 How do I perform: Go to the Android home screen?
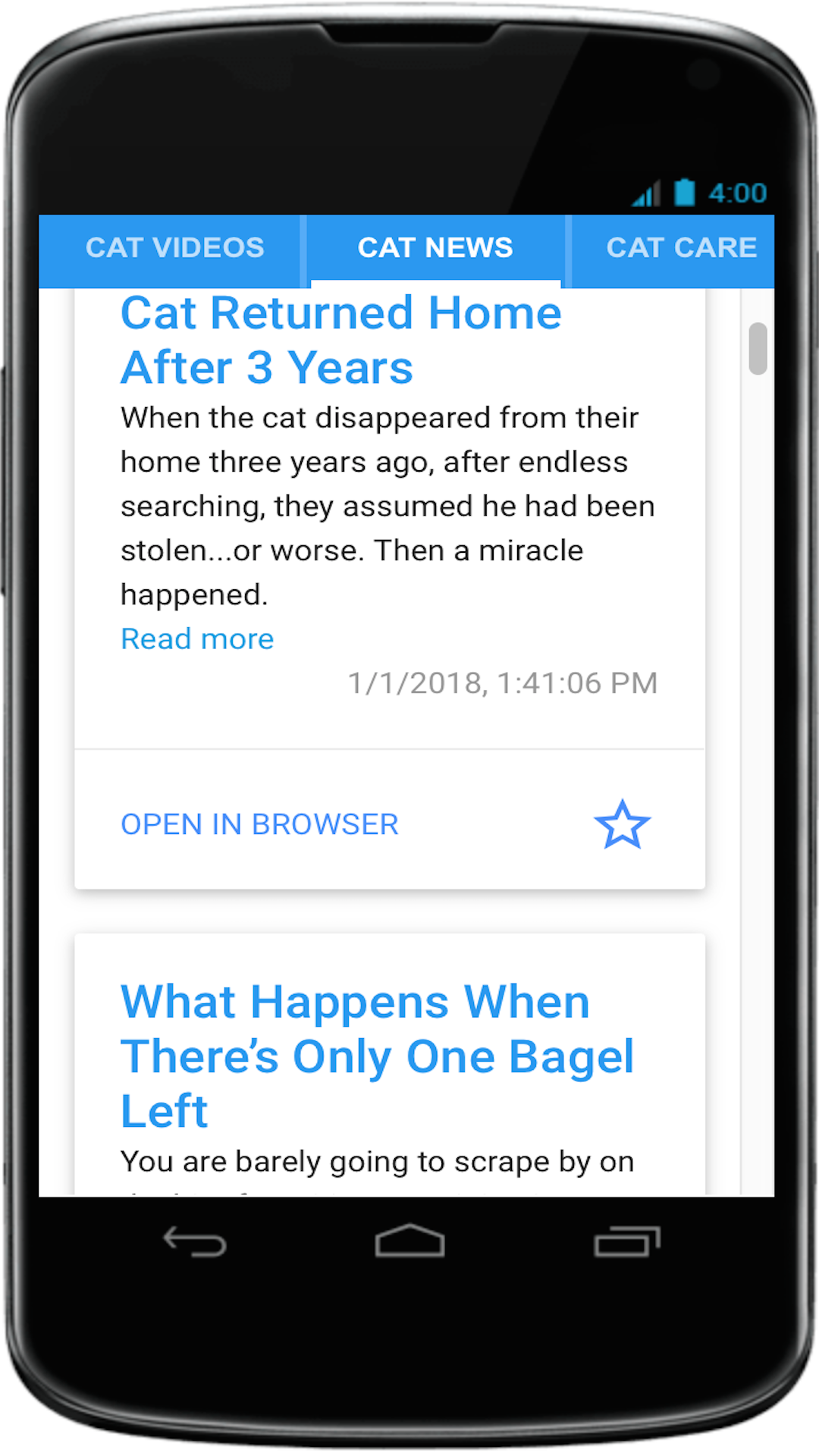pos(409,1241)
